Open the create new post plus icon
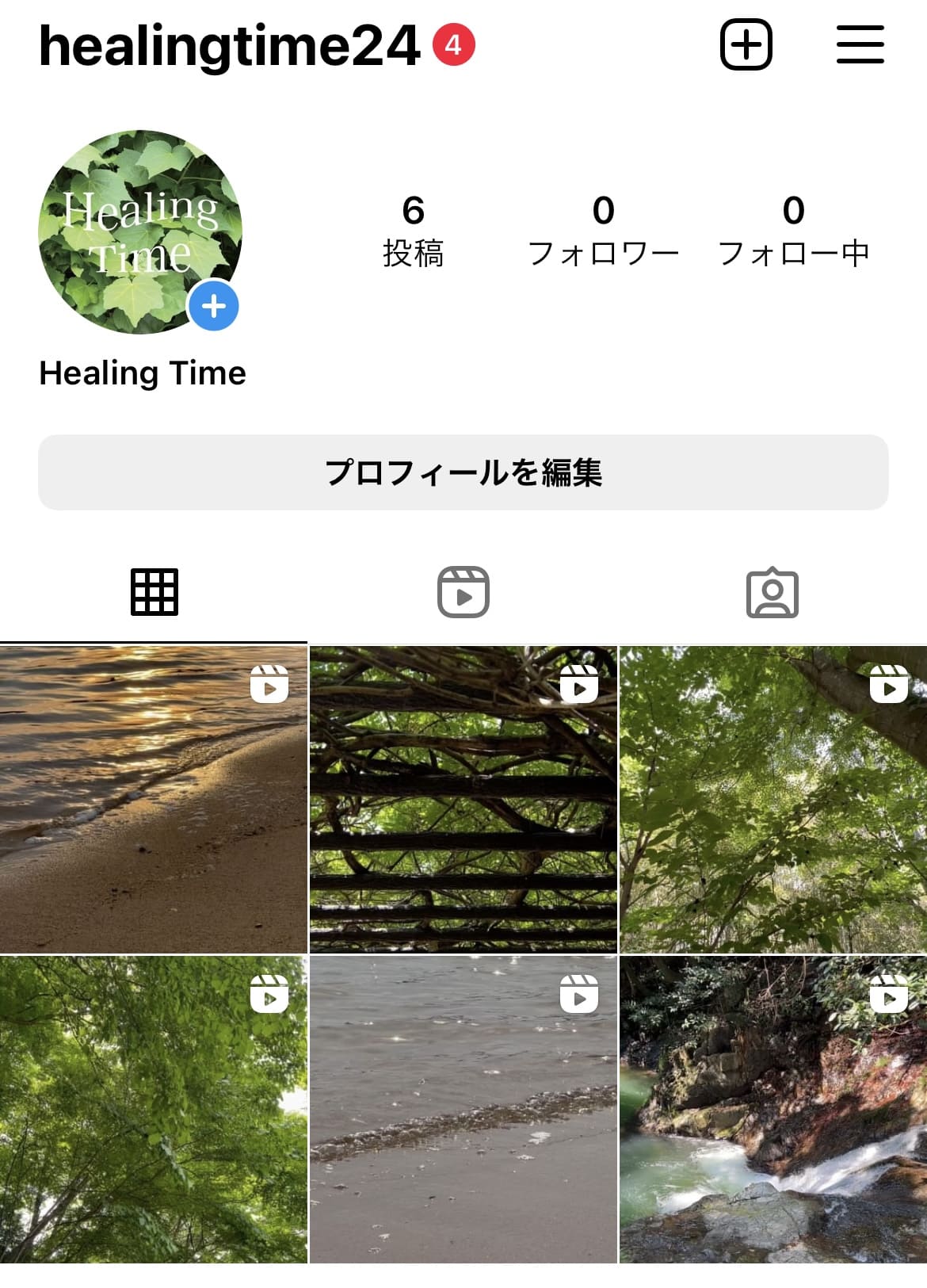The image size is (927, 1288). click(x=746, y=44)
